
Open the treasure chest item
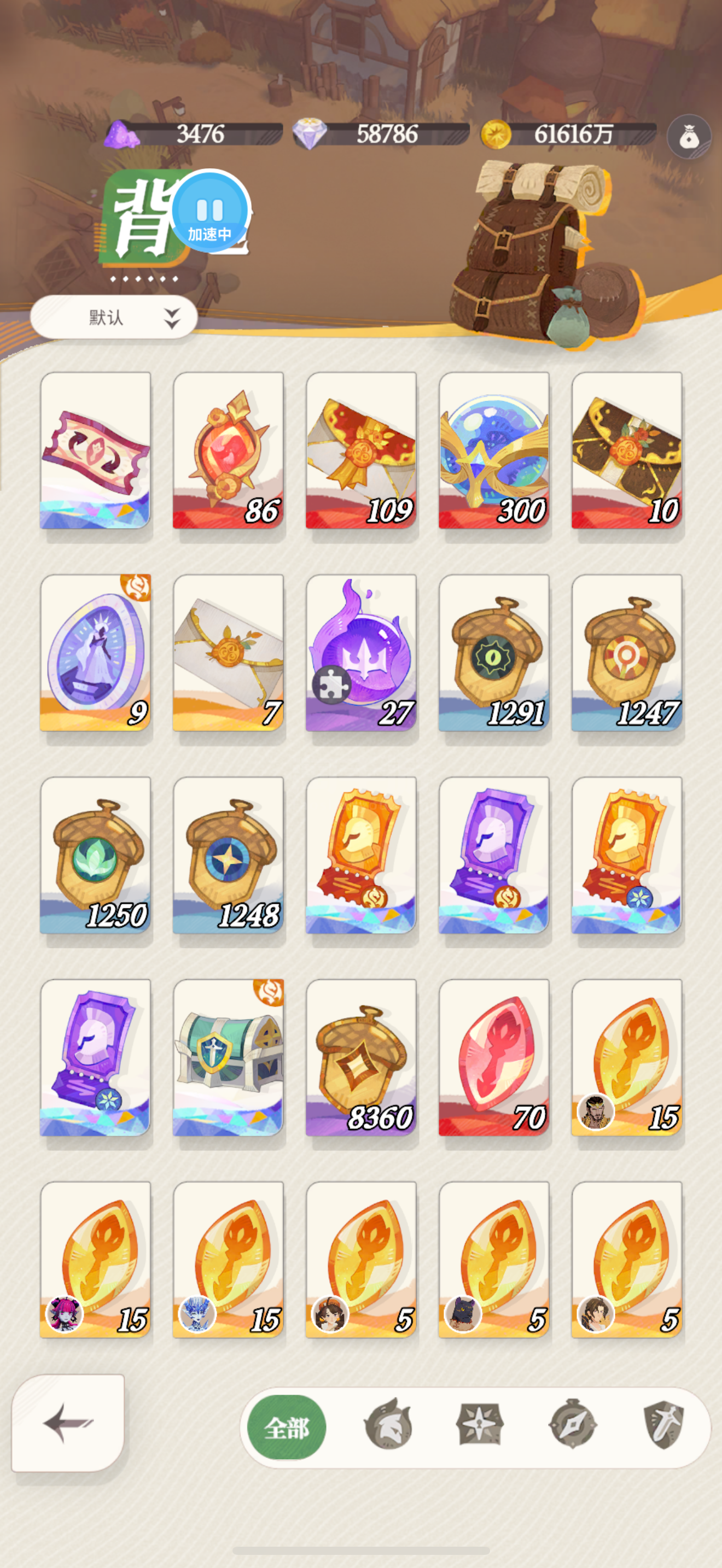click(228, 1057)
